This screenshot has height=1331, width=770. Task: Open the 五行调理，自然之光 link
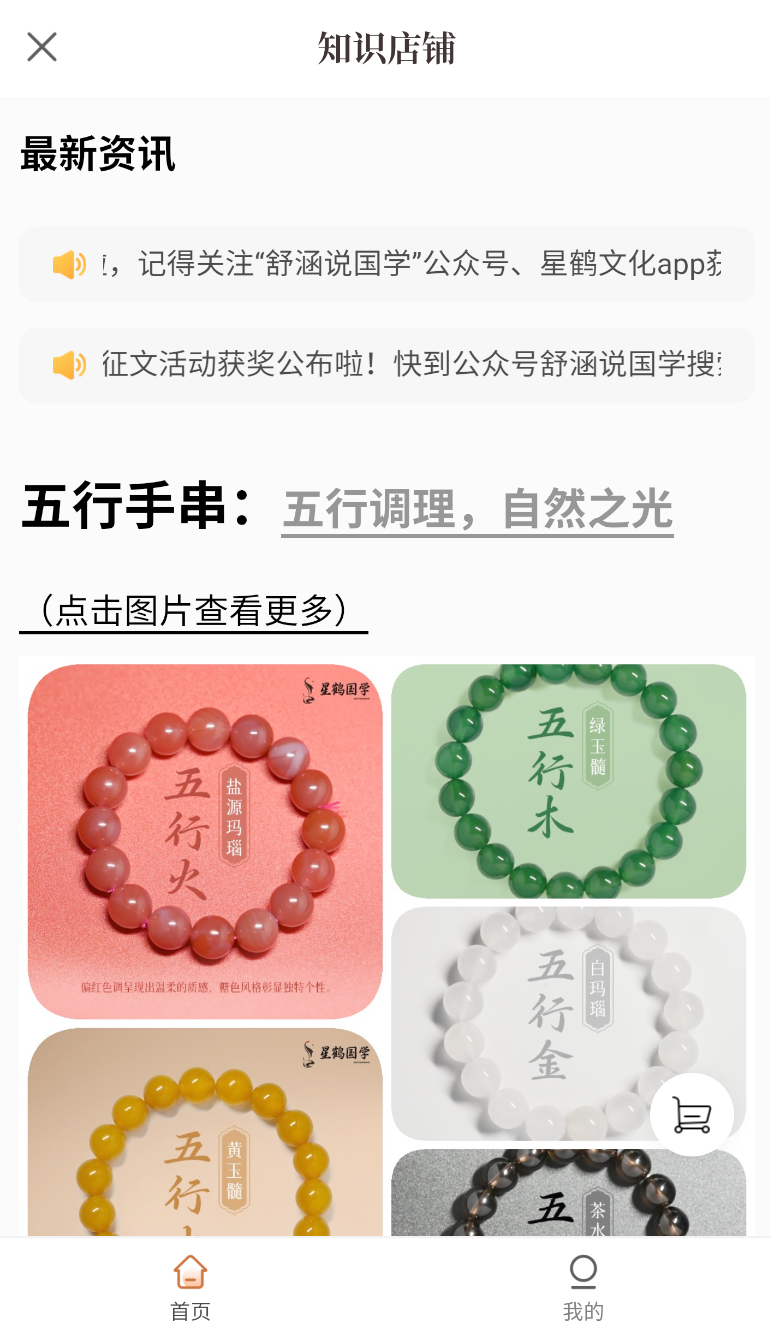(x=477, y=509)
